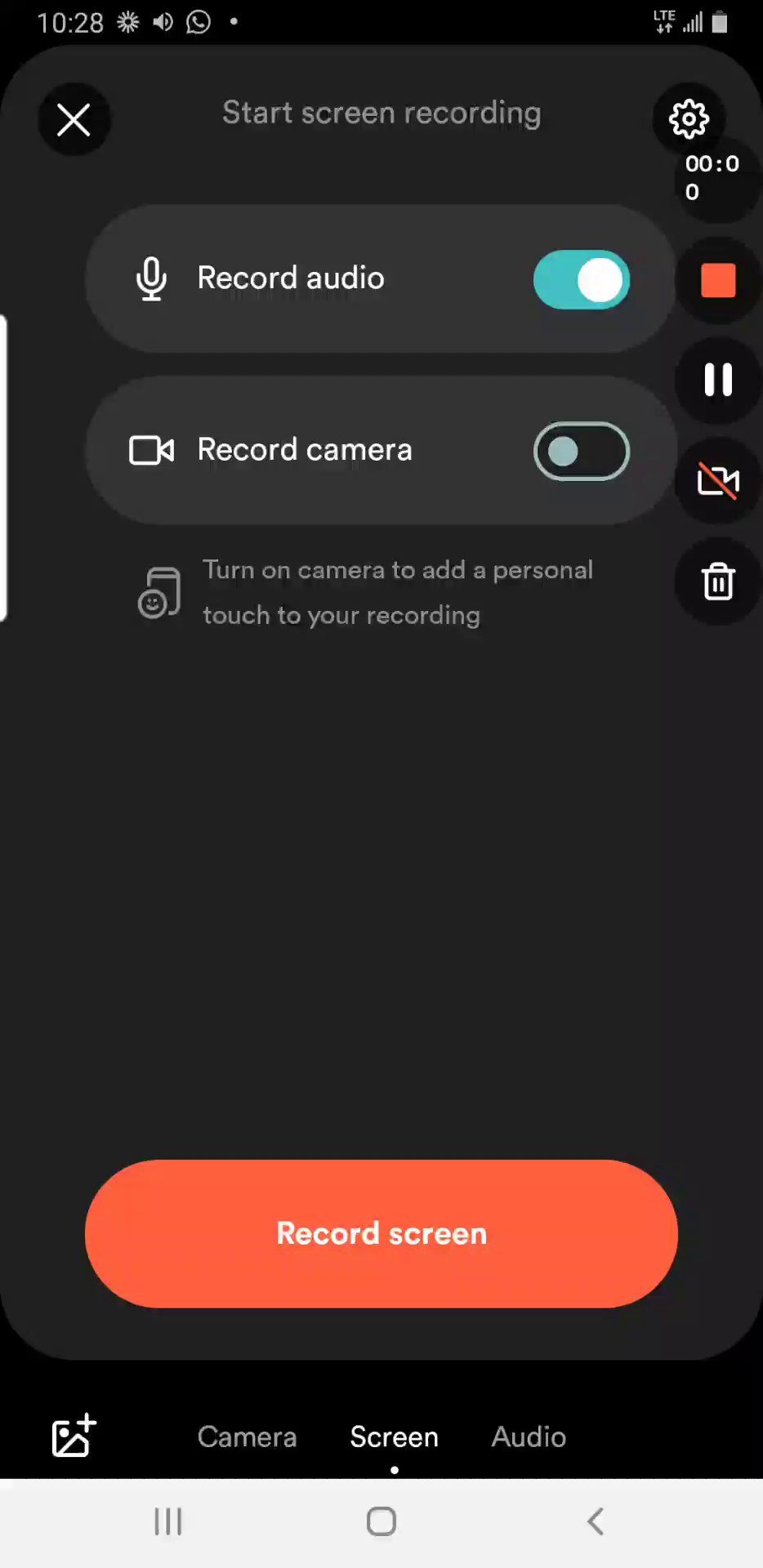Screen dimensions: 763x1568
Task: Pause the recording
Action: 718,380
